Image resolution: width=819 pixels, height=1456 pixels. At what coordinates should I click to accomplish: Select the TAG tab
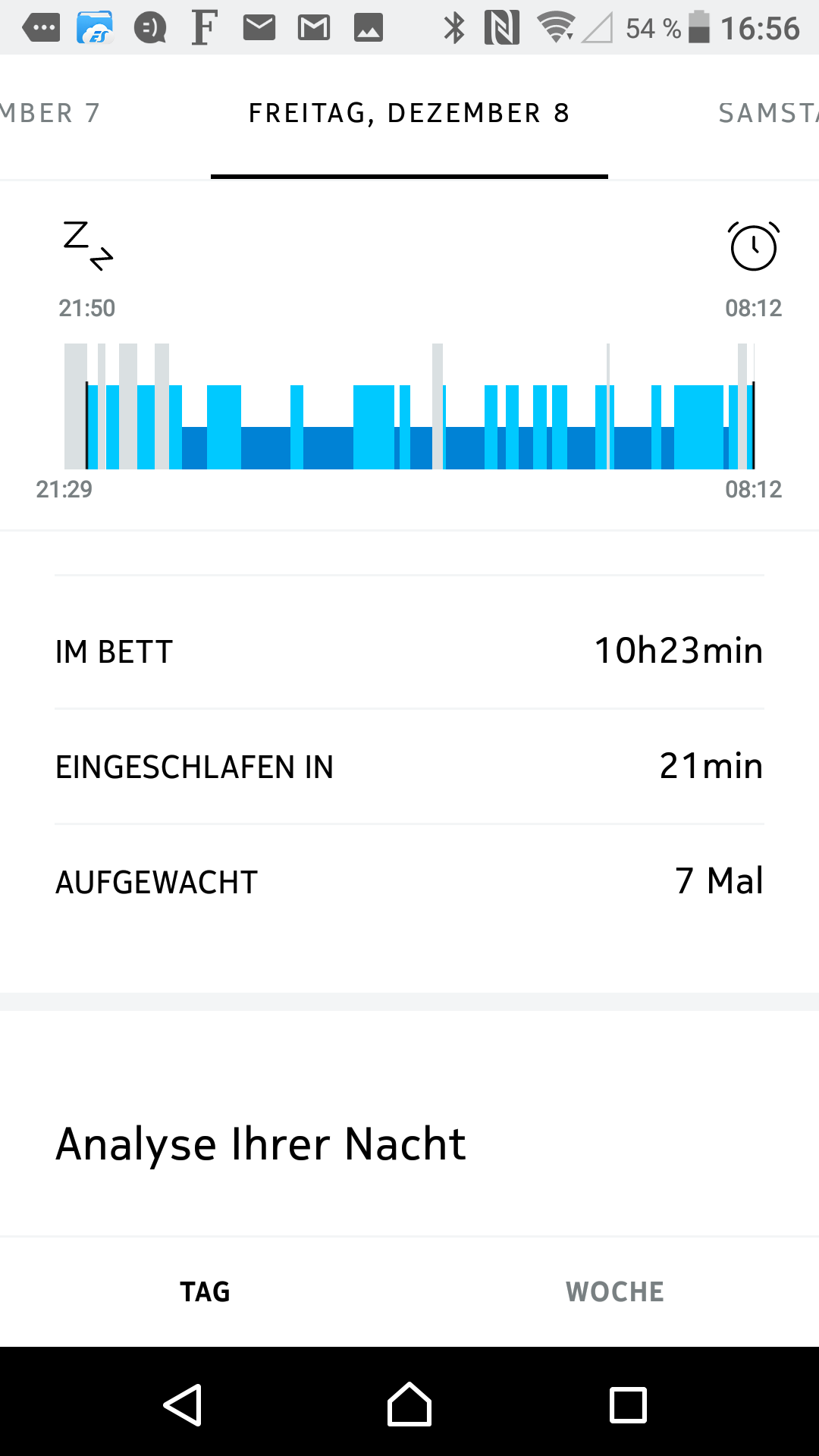(205, 1291)
